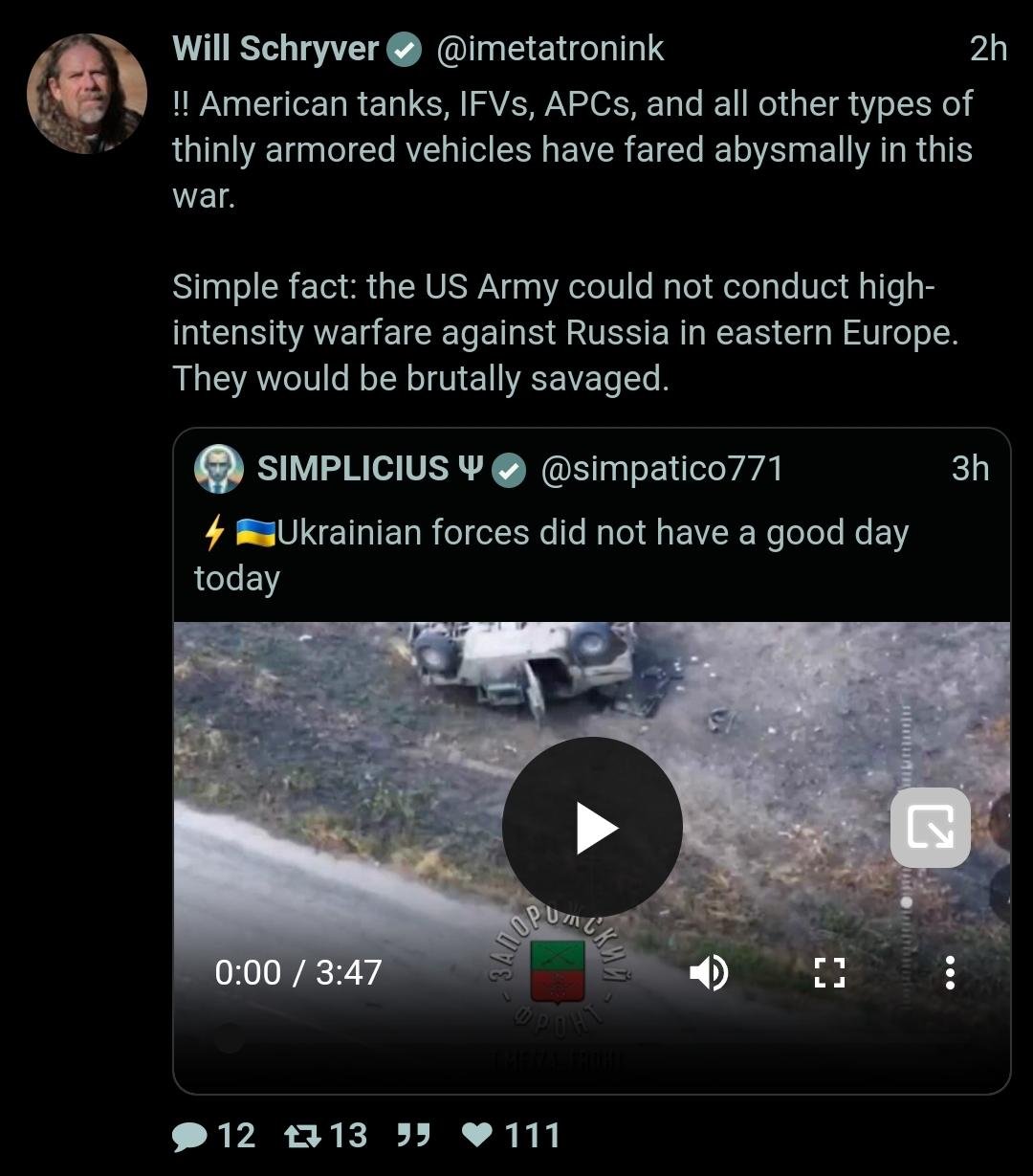Mute the video sound
1033x1176 pixels.
pyautogui.click(x=709, y=973)
